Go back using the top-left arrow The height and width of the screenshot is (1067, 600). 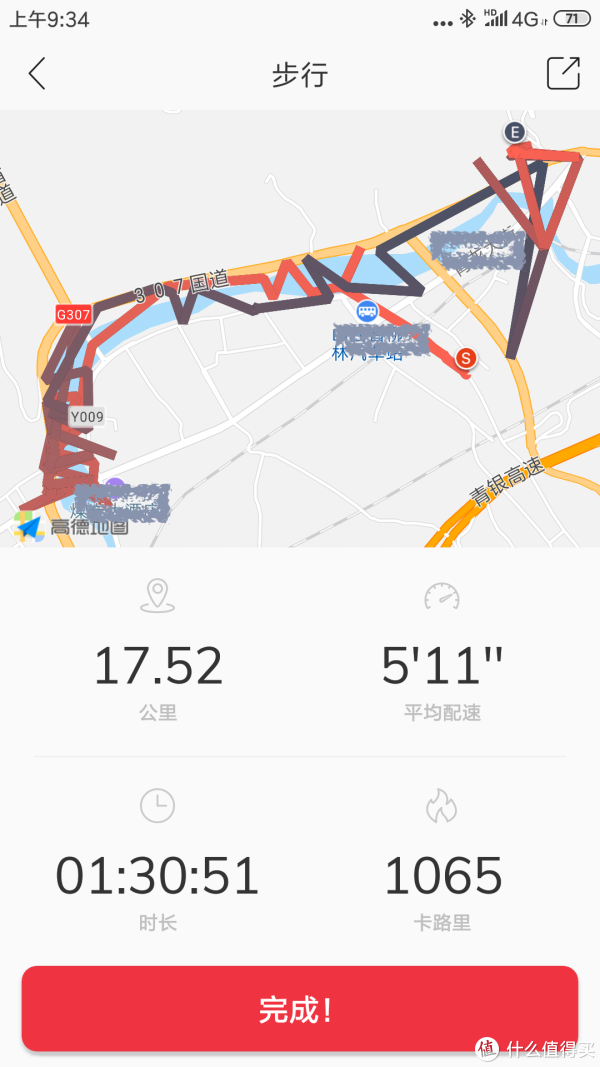[x=37, y=73]
